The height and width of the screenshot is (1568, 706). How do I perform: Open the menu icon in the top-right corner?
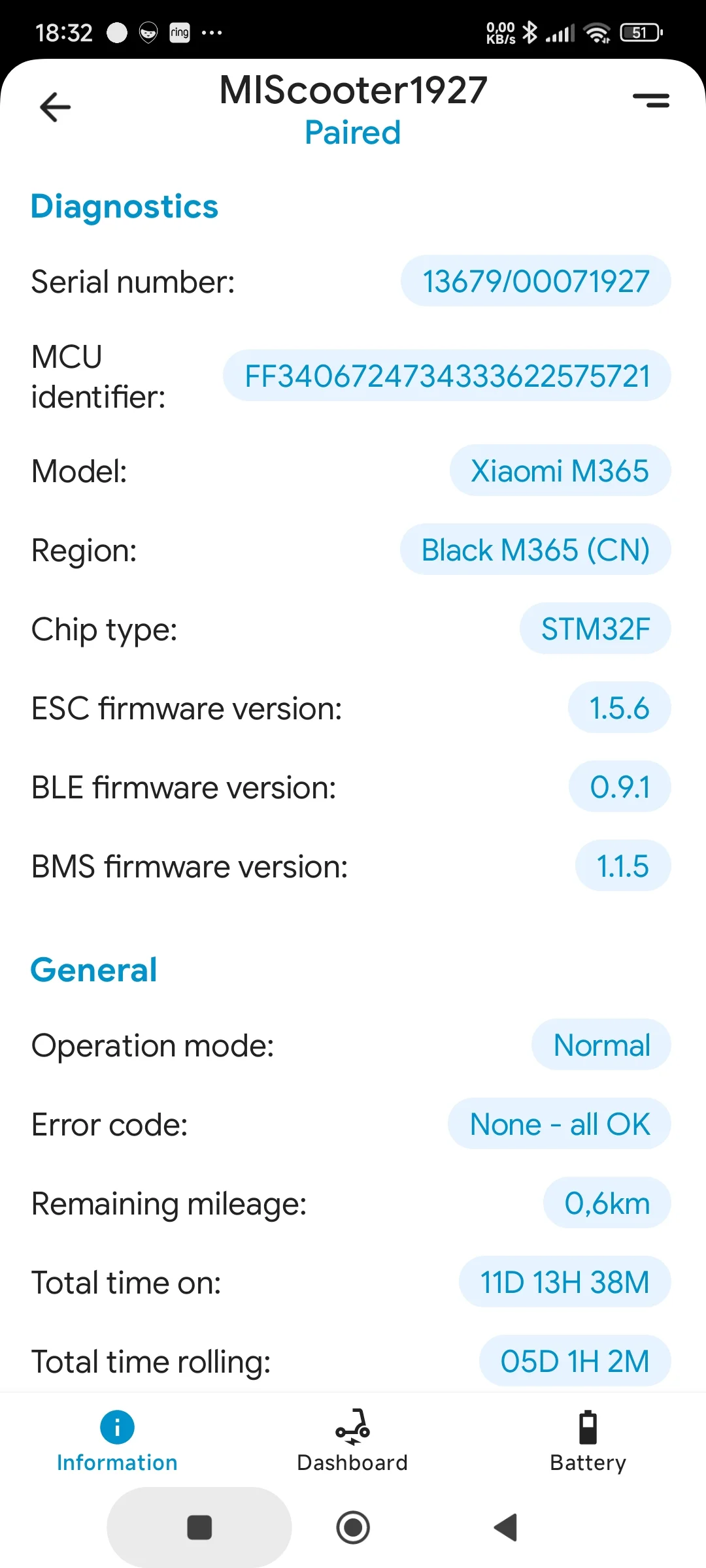pyautogui.click(x=651, y=100)
